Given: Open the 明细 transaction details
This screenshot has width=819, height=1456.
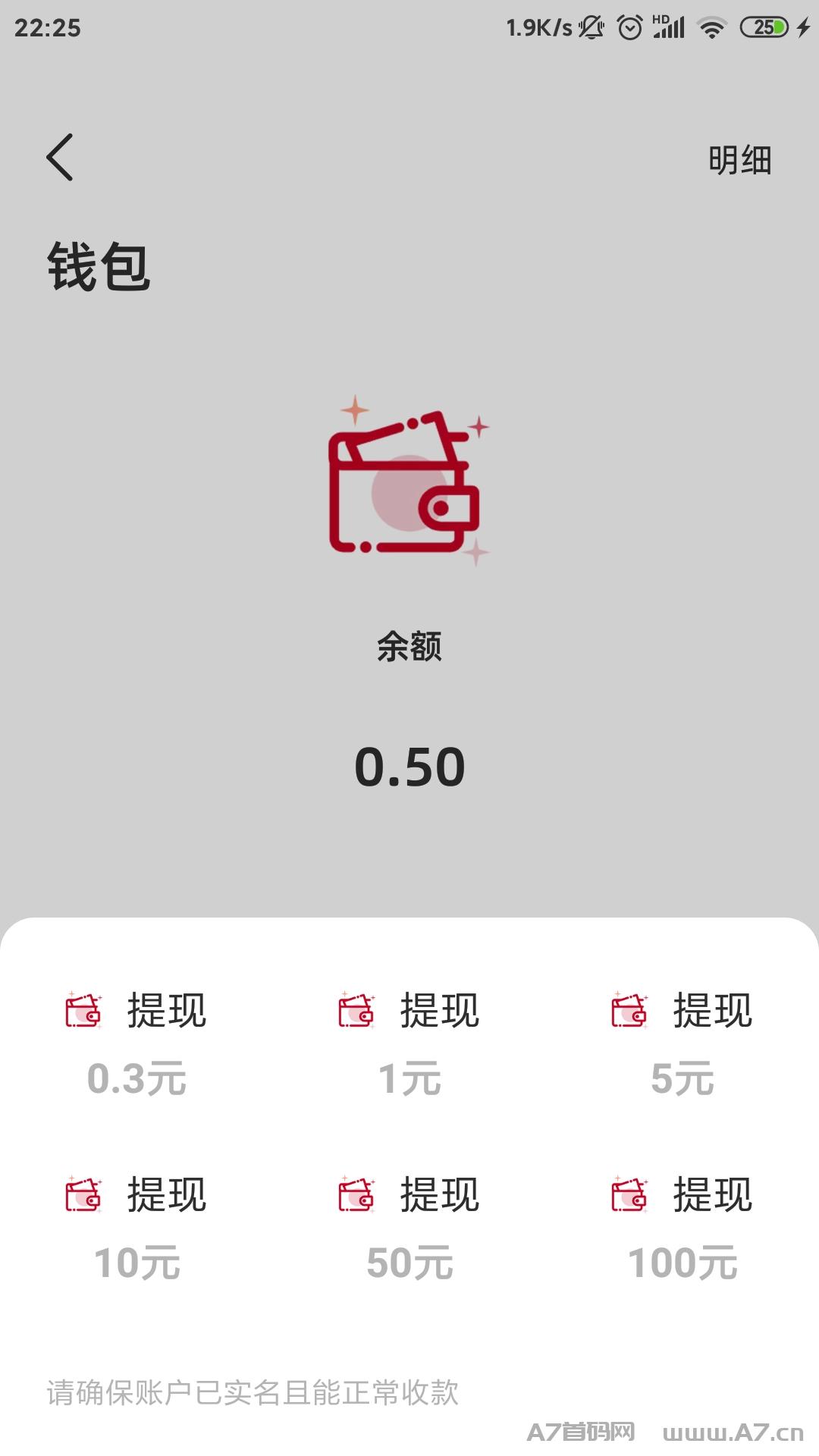Looking at the screenshot, I should tap(739, 160).
